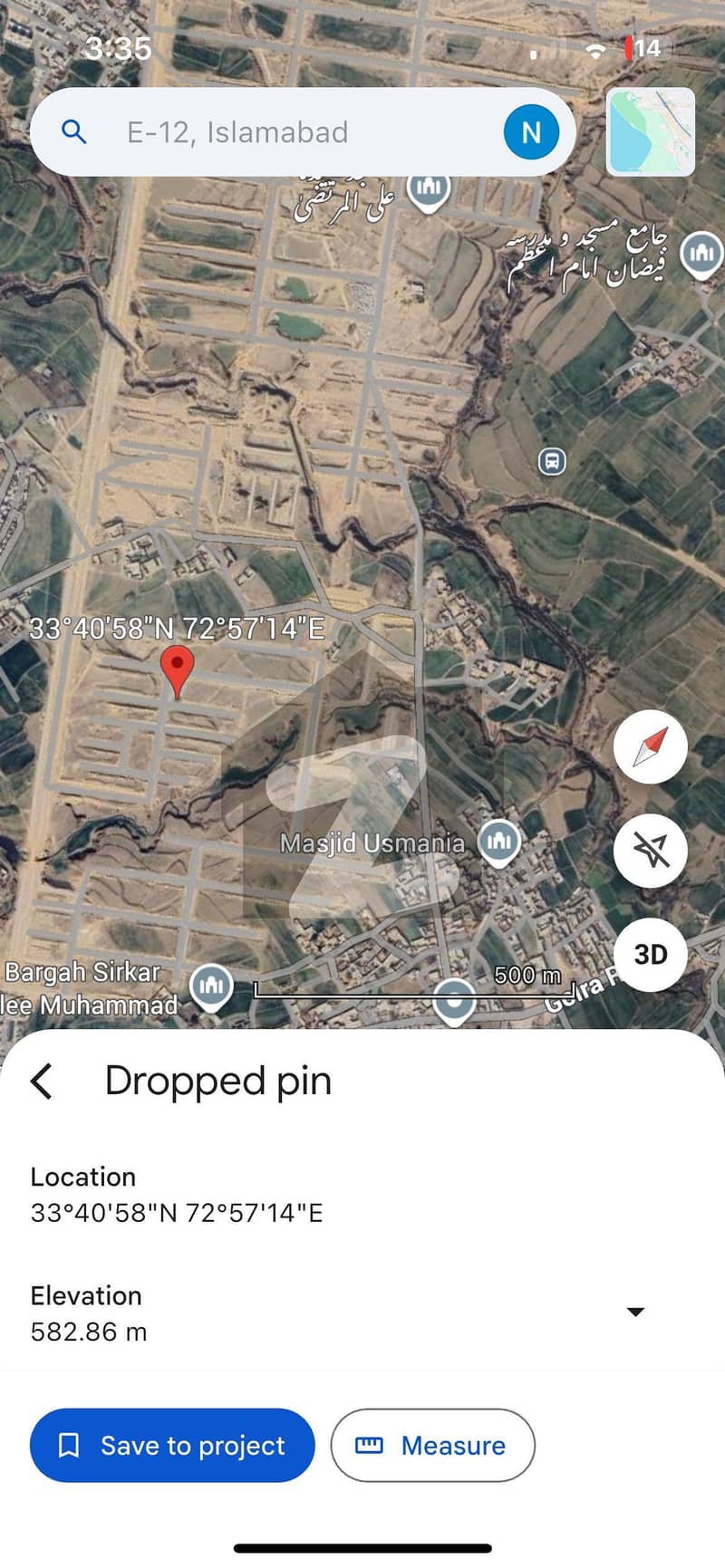Tap the compass to reset north
725x1568 pixels.
[x=650, y=747]
